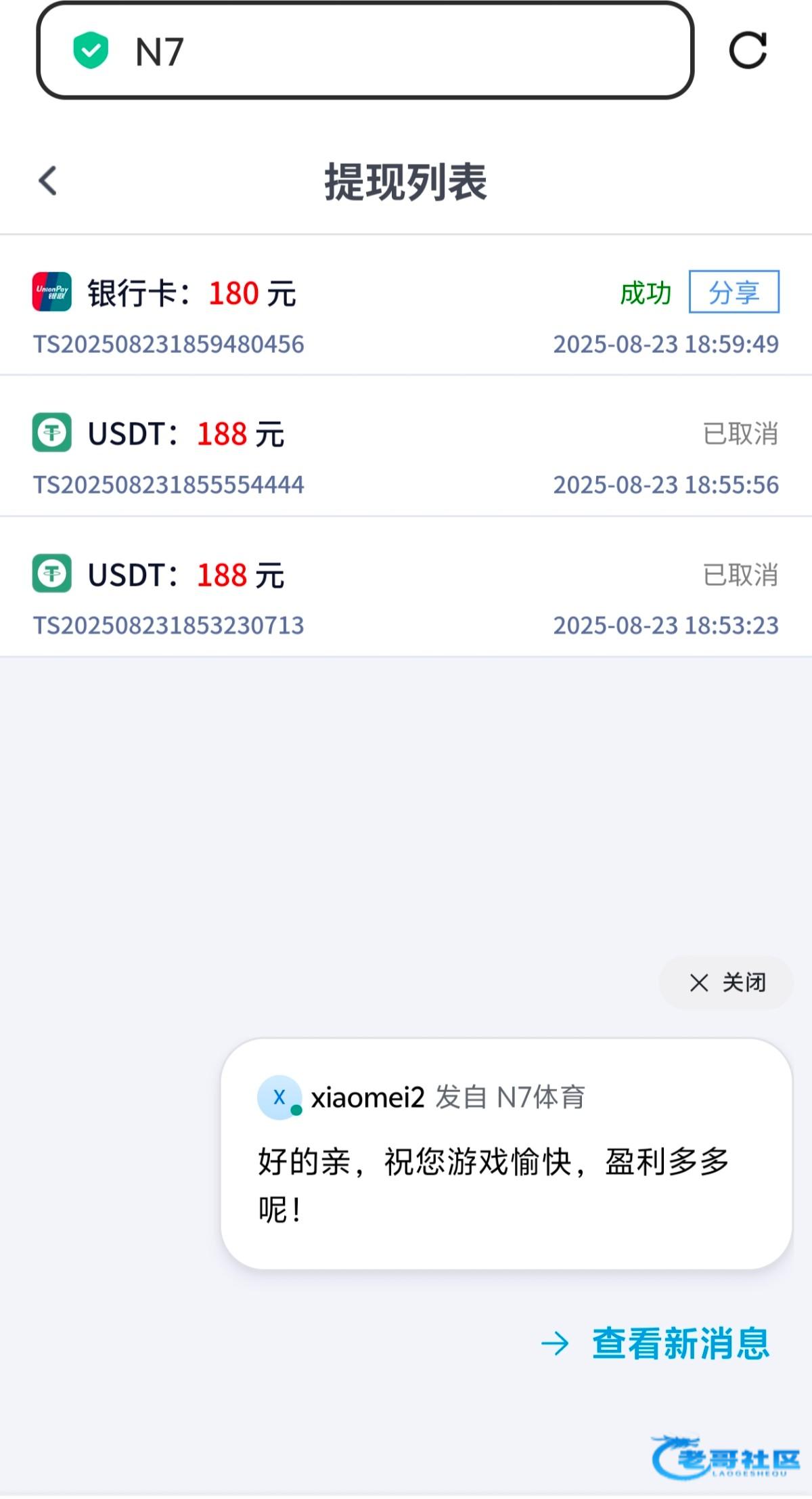Open the message from xiaomei2
812x1499 pixels.
[x=505, y=1154]
